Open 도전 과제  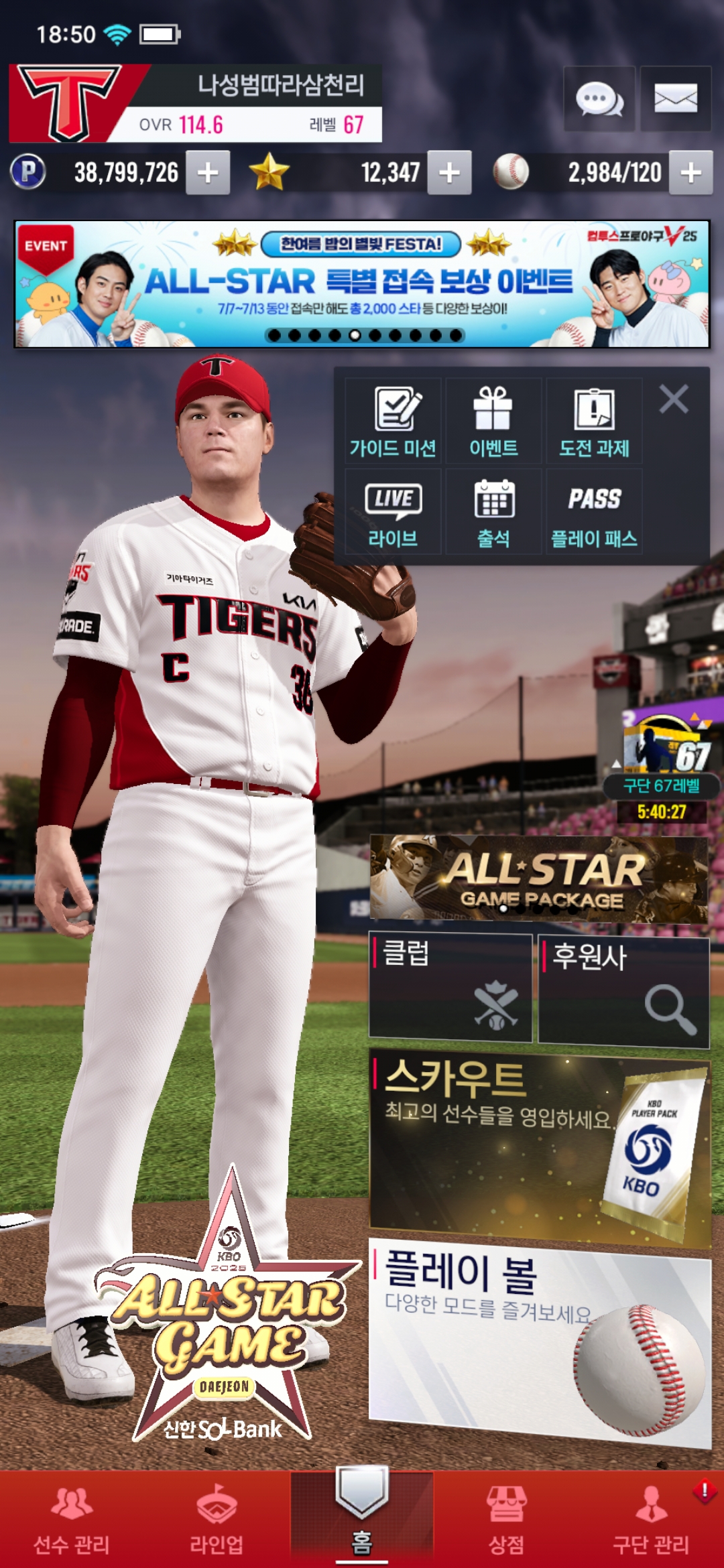pos(594,421)
